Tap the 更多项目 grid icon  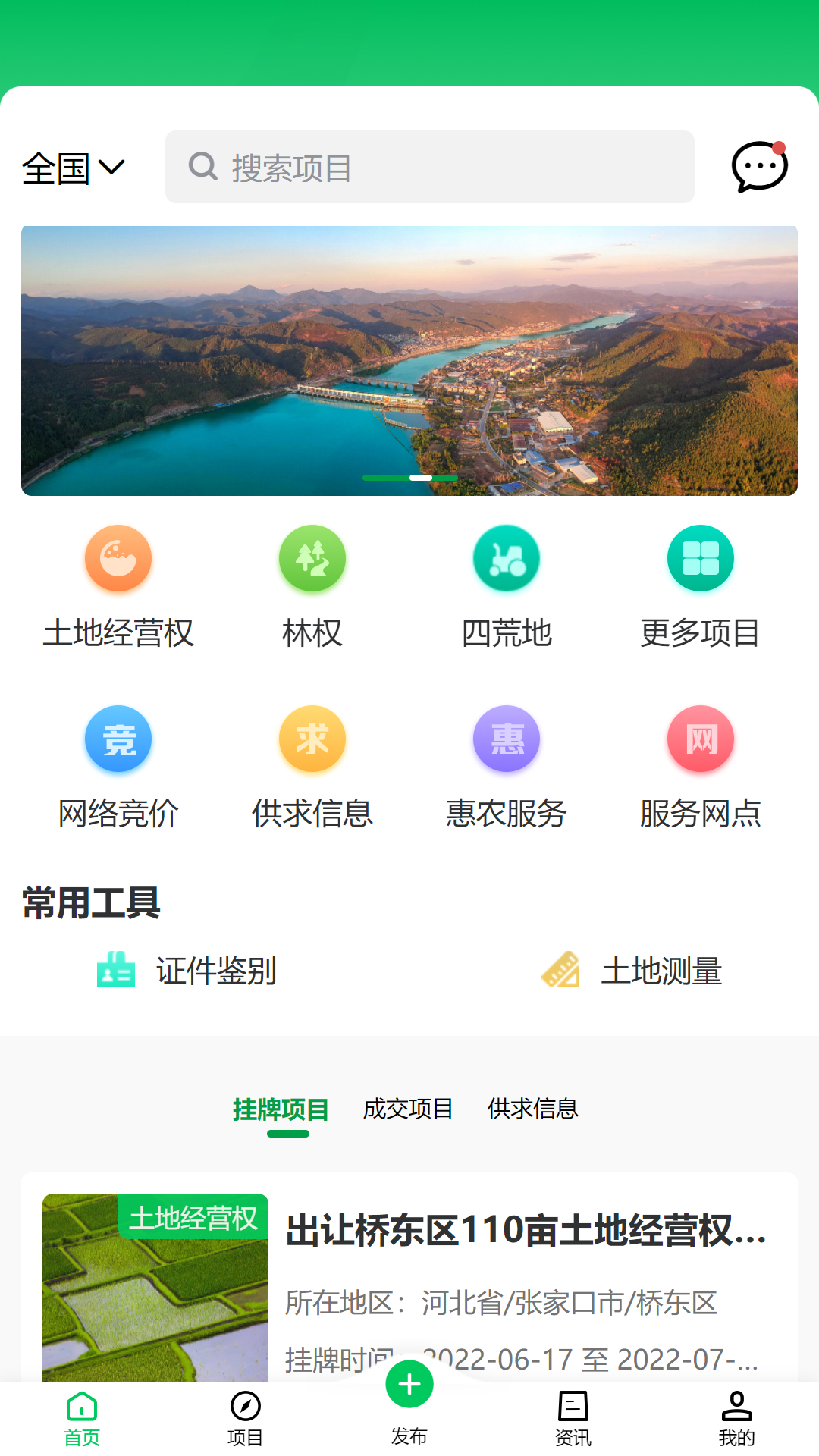click(x=701, y=557)
